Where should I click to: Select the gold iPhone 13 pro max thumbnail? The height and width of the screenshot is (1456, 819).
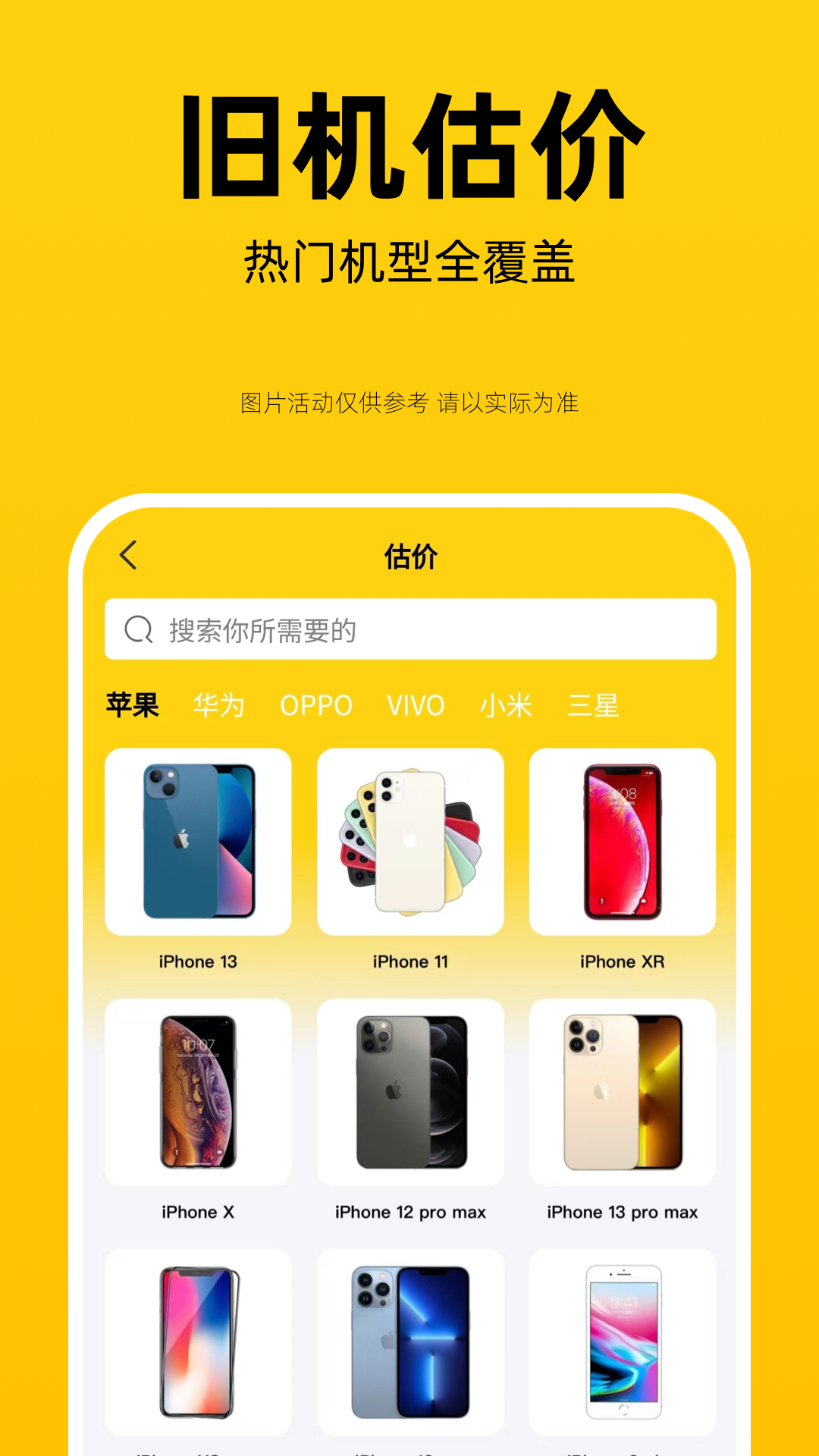pyautogui.click(x=621, y=1092)
